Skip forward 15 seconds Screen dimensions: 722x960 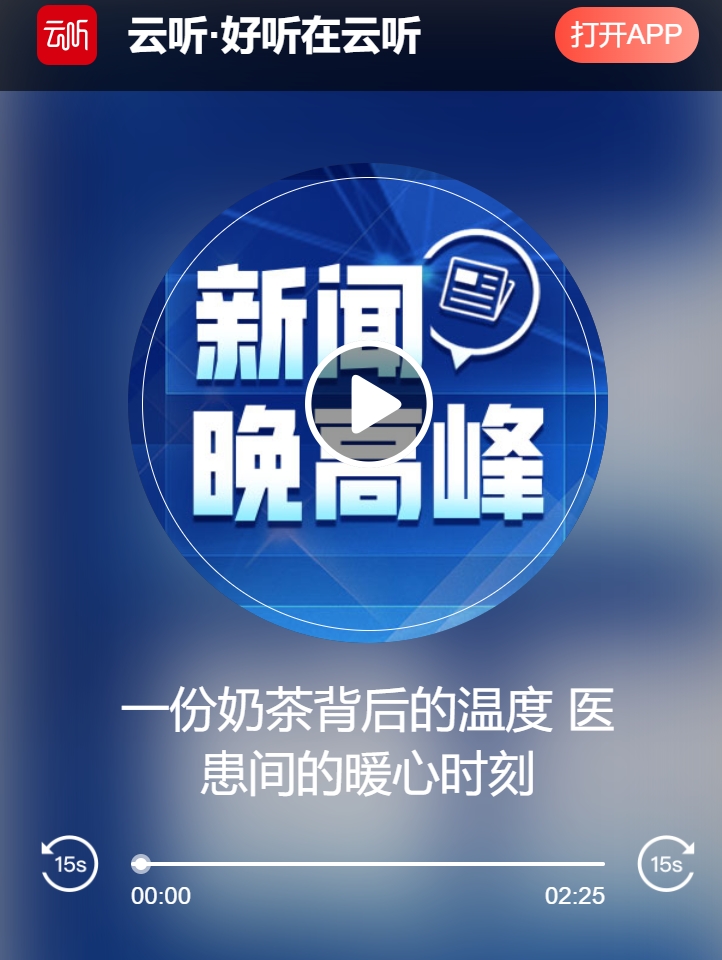pos(666,863)
